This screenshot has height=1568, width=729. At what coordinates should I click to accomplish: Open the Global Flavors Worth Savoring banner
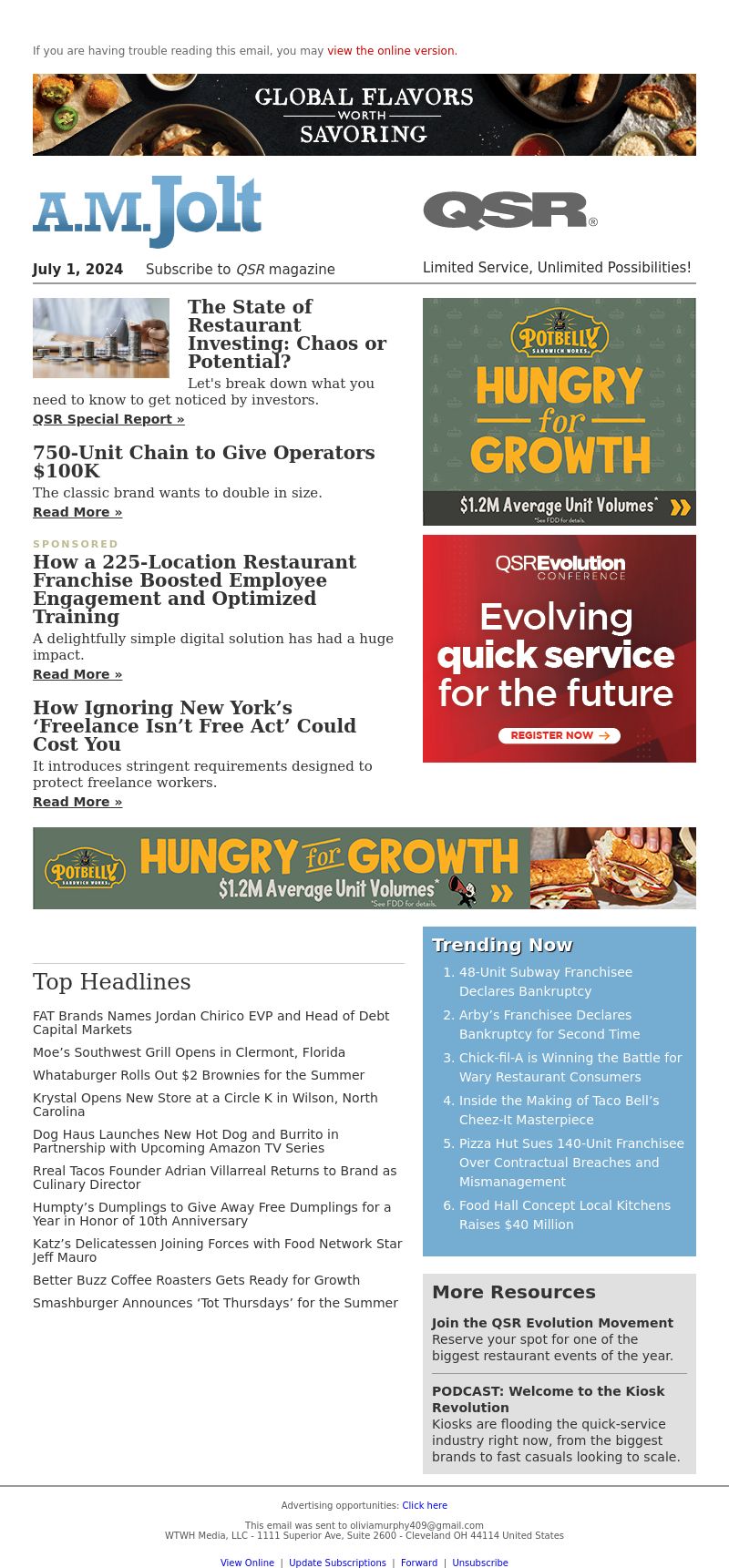[x=364, y=115]
